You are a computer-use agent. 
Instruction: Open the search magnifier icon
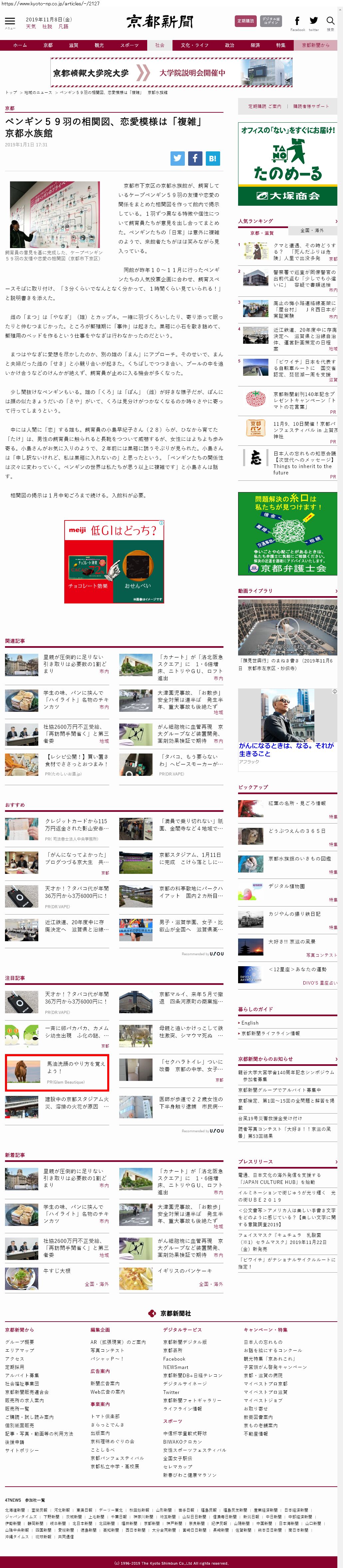coord(330,21)
